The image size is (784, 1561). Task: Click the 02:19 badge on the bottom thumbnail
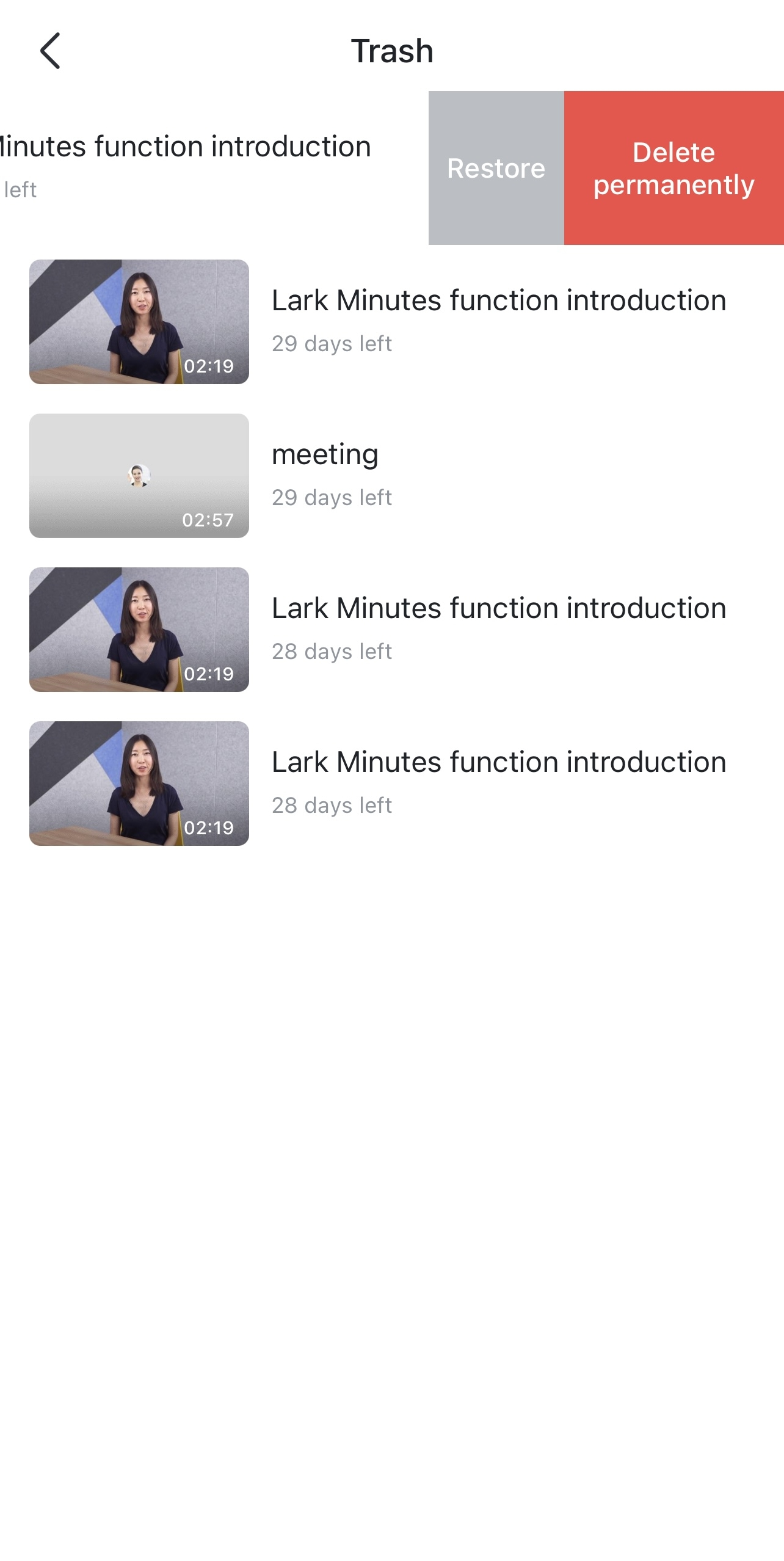tap(208, 828)
